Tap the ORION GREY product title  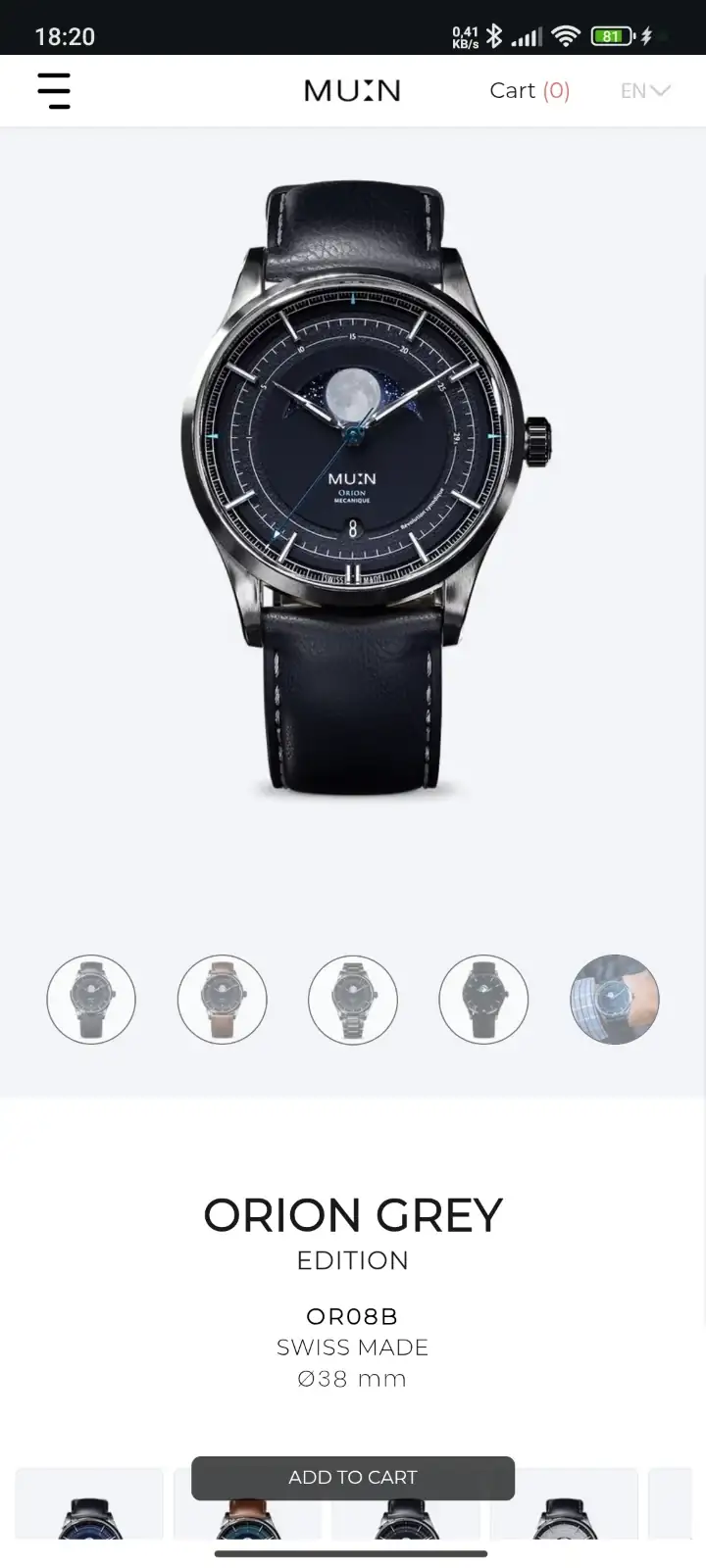(x=351, y=1215)
